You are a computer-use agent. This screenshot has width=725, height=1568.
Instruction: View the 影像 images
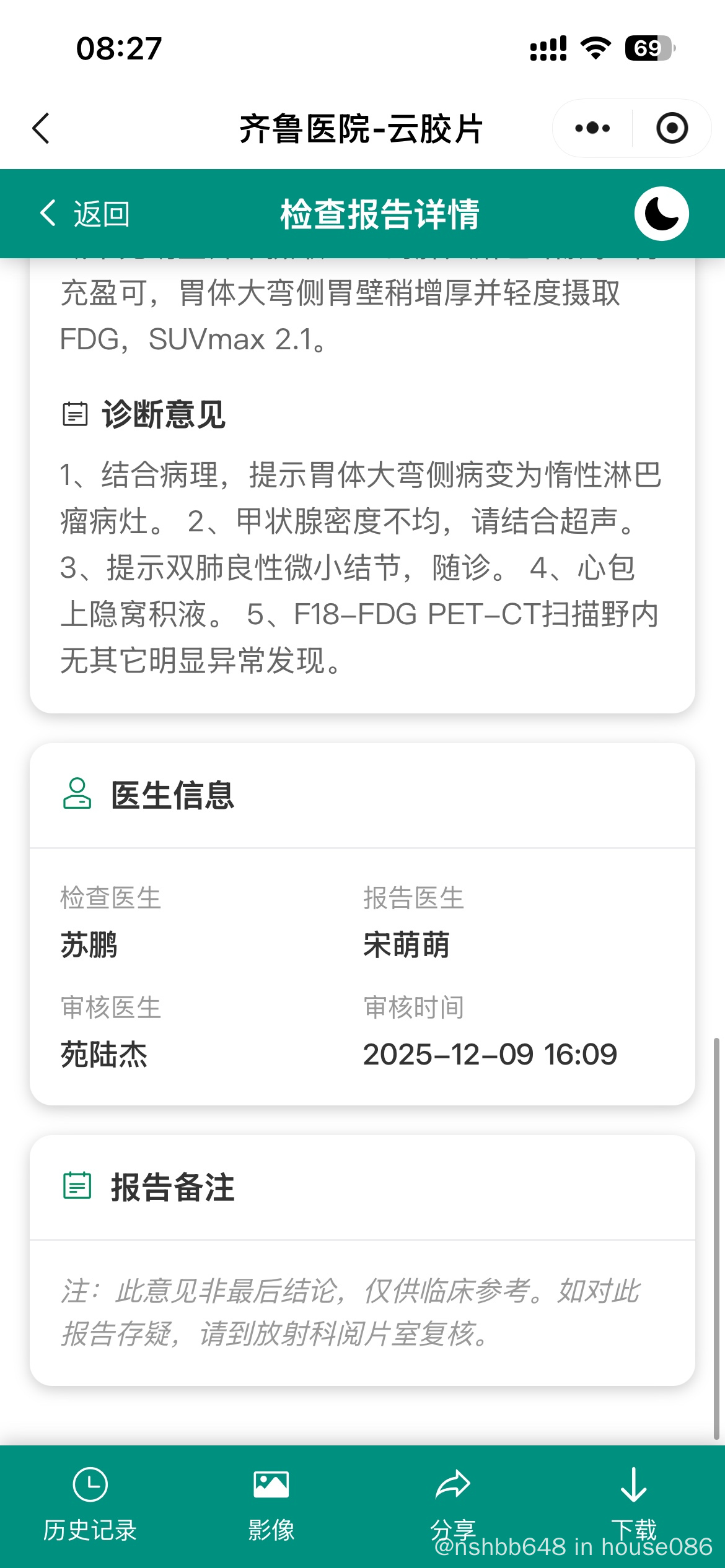tap(271, 1505)
